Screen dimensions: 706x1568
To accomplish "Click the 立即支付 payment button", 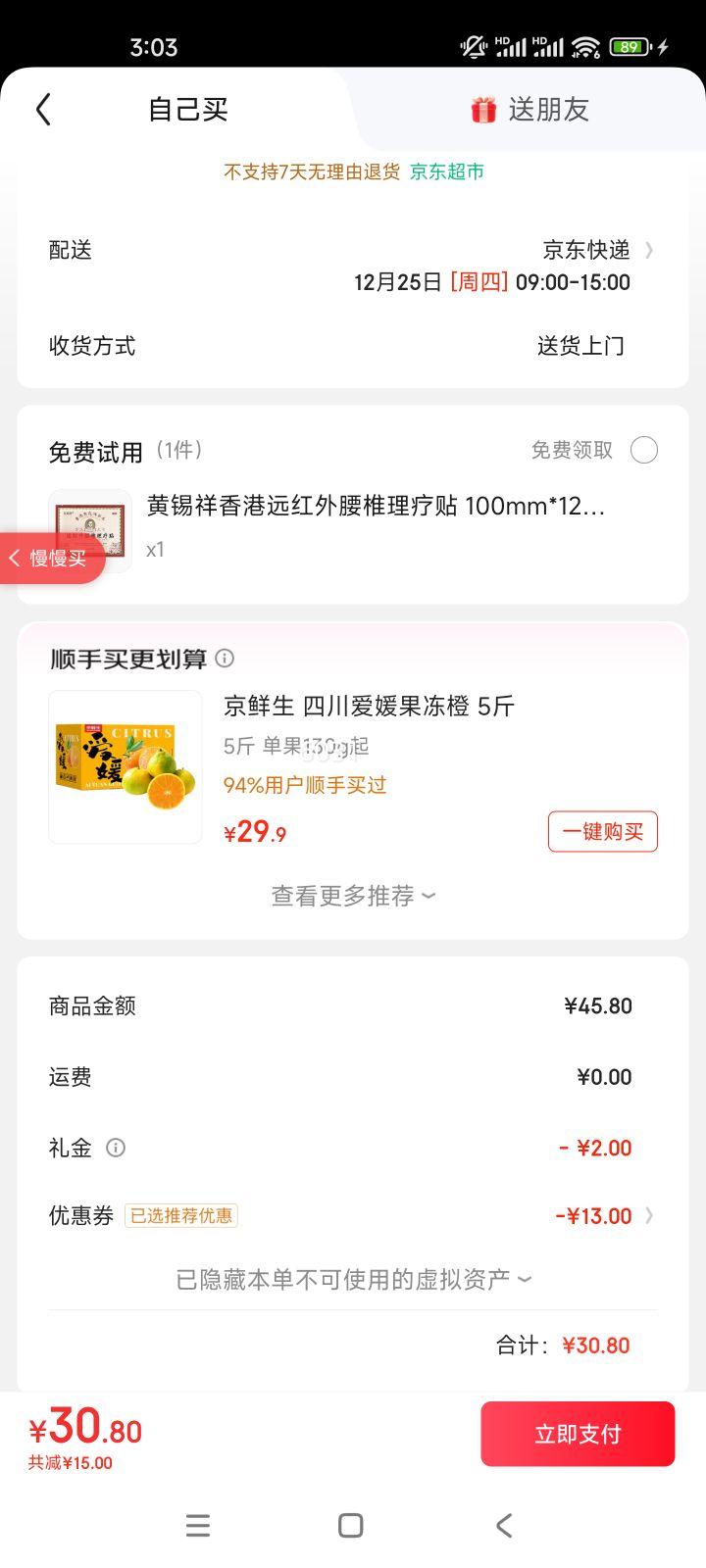I will [x=578, y=1433].
